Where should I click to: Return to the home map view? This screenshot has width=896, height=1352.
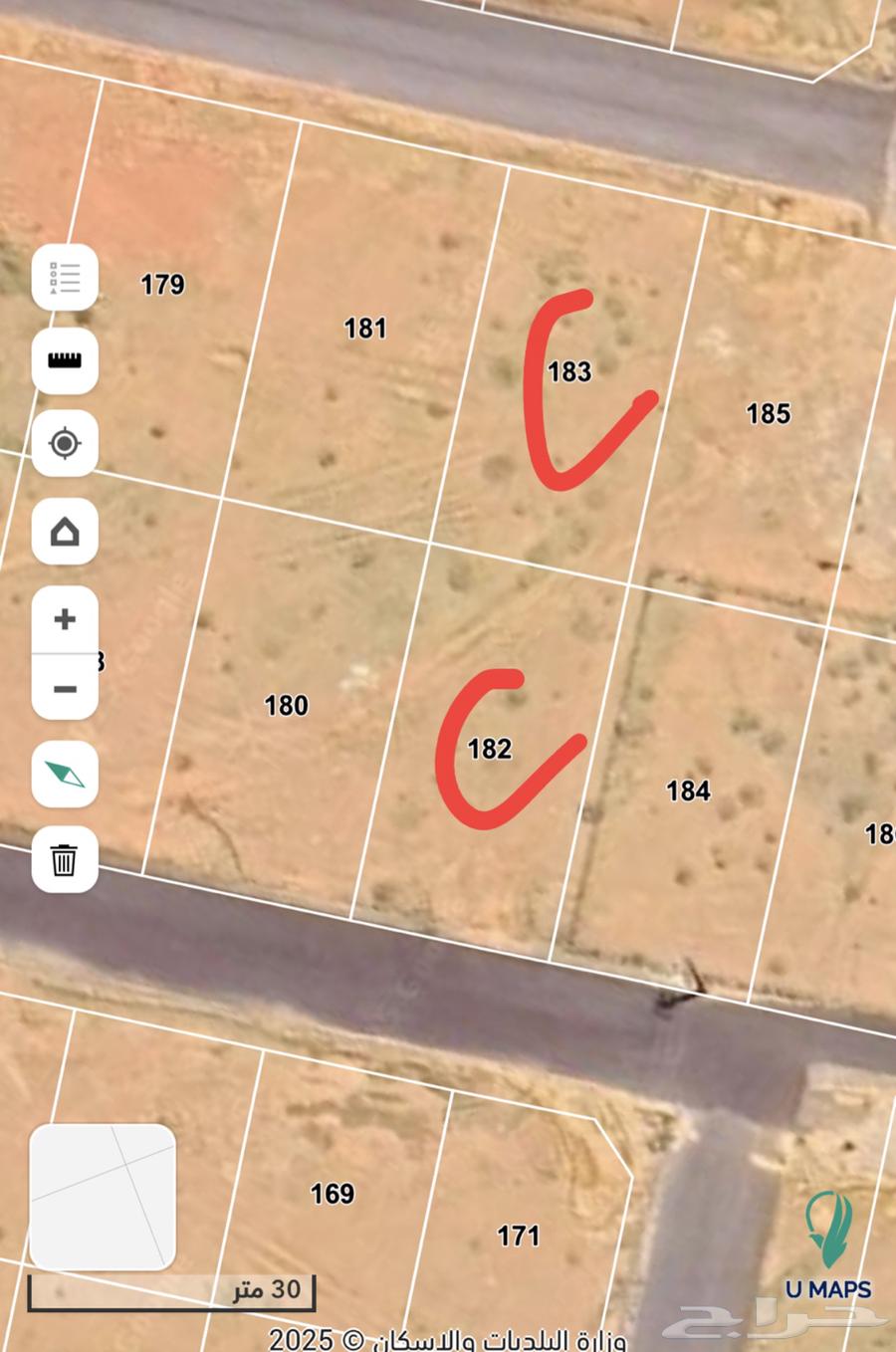pos(65,532)
